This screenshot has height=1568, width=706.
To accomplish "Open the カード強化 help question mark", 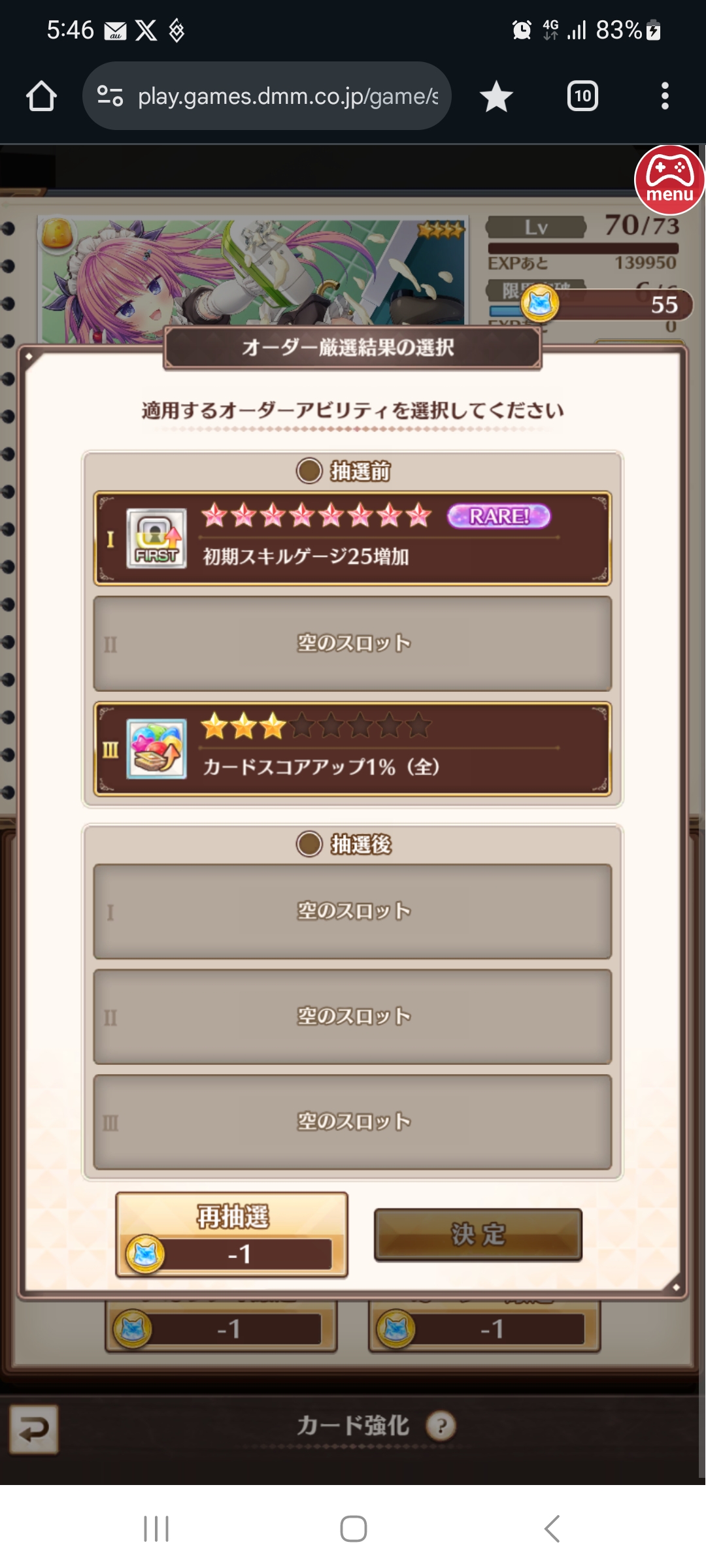I will pyautogui.click(x=441, y=1426).
